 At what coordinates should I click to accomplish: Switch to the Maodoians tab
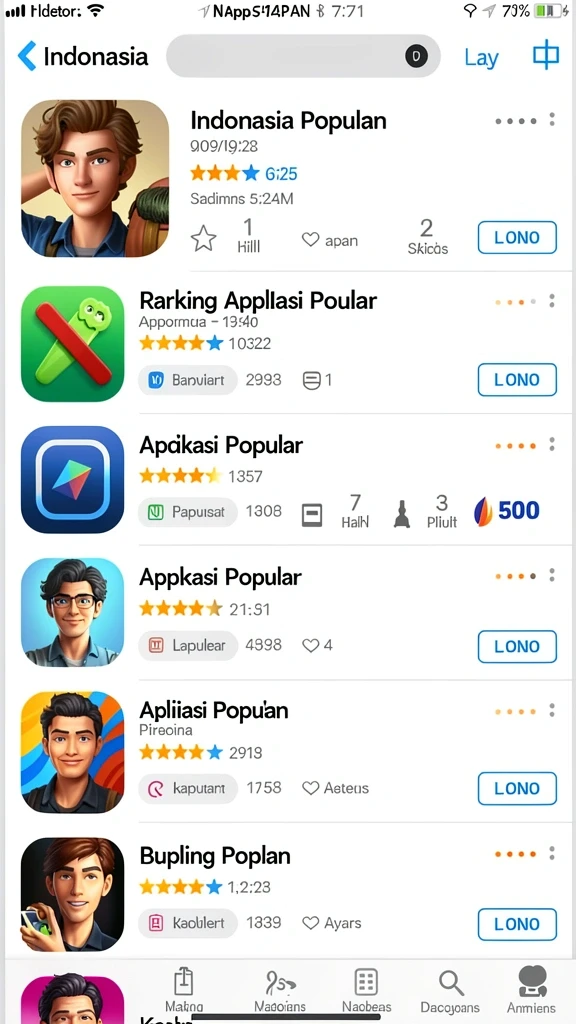coord(280,991)
